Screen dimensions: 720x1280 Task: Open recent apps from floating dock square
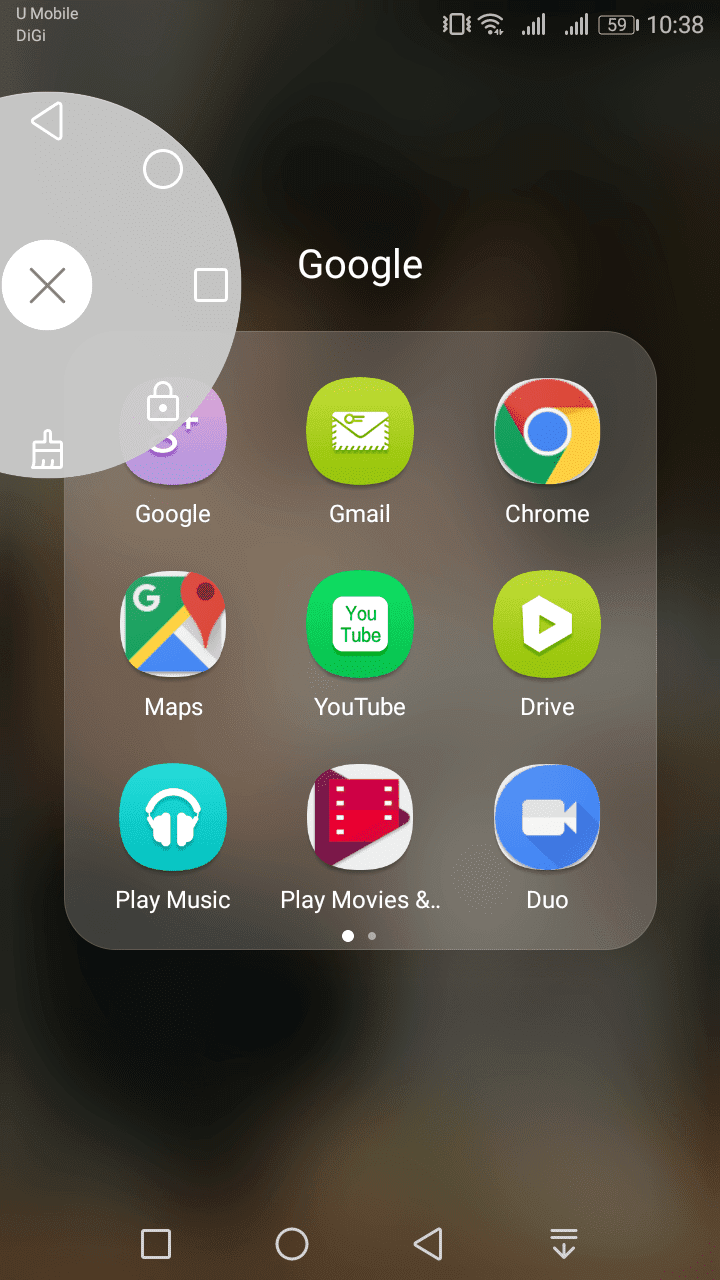tap(210, 285)
